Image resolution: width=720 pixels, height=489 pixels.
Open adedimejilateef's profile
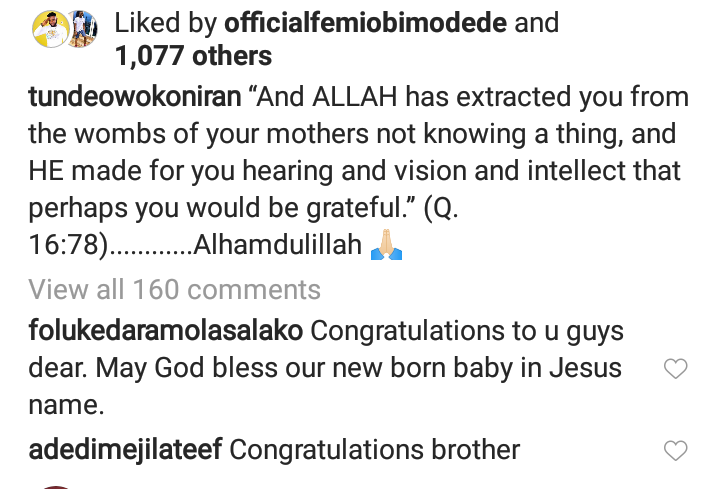coord(125,450)
